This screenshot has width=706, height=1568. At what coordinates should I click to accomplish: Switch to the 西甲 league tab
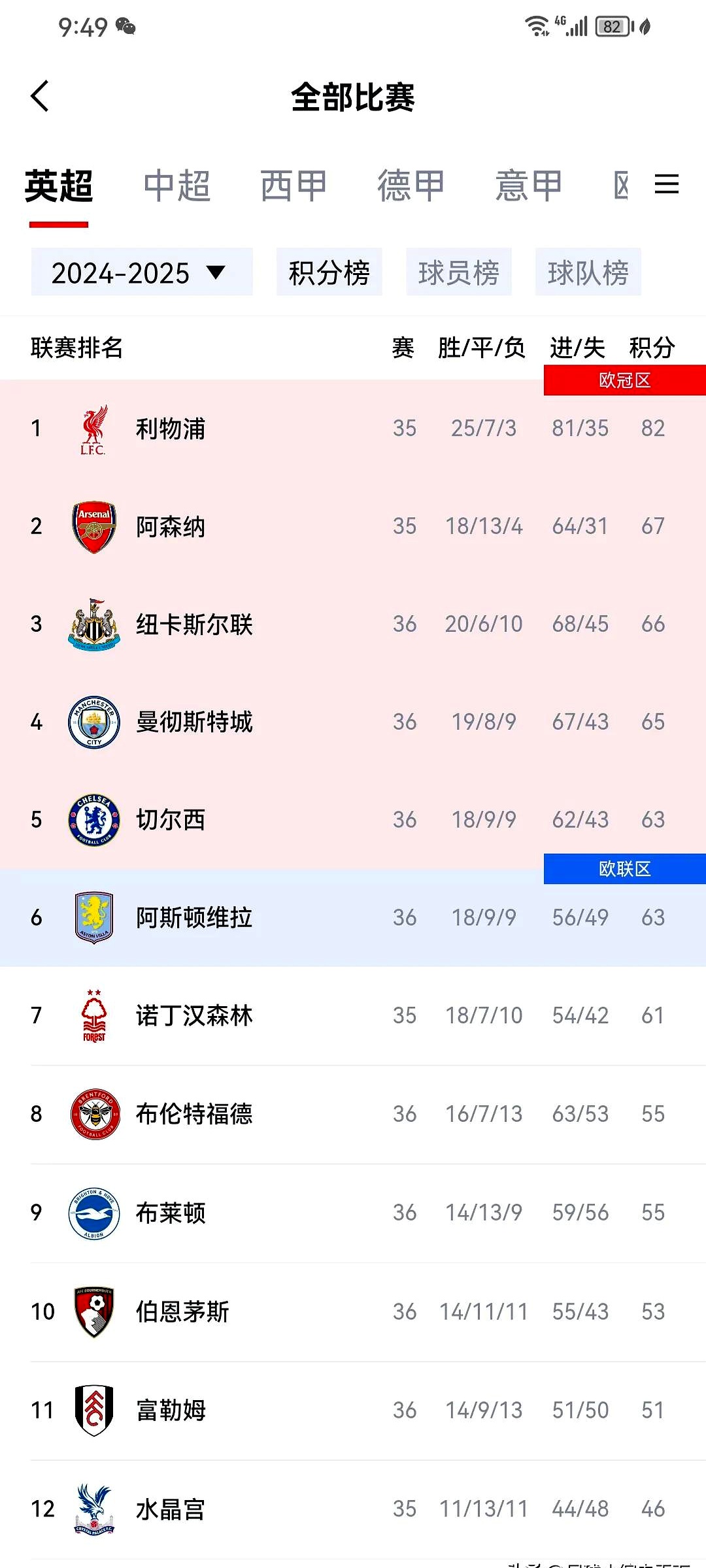coord(294,186)
